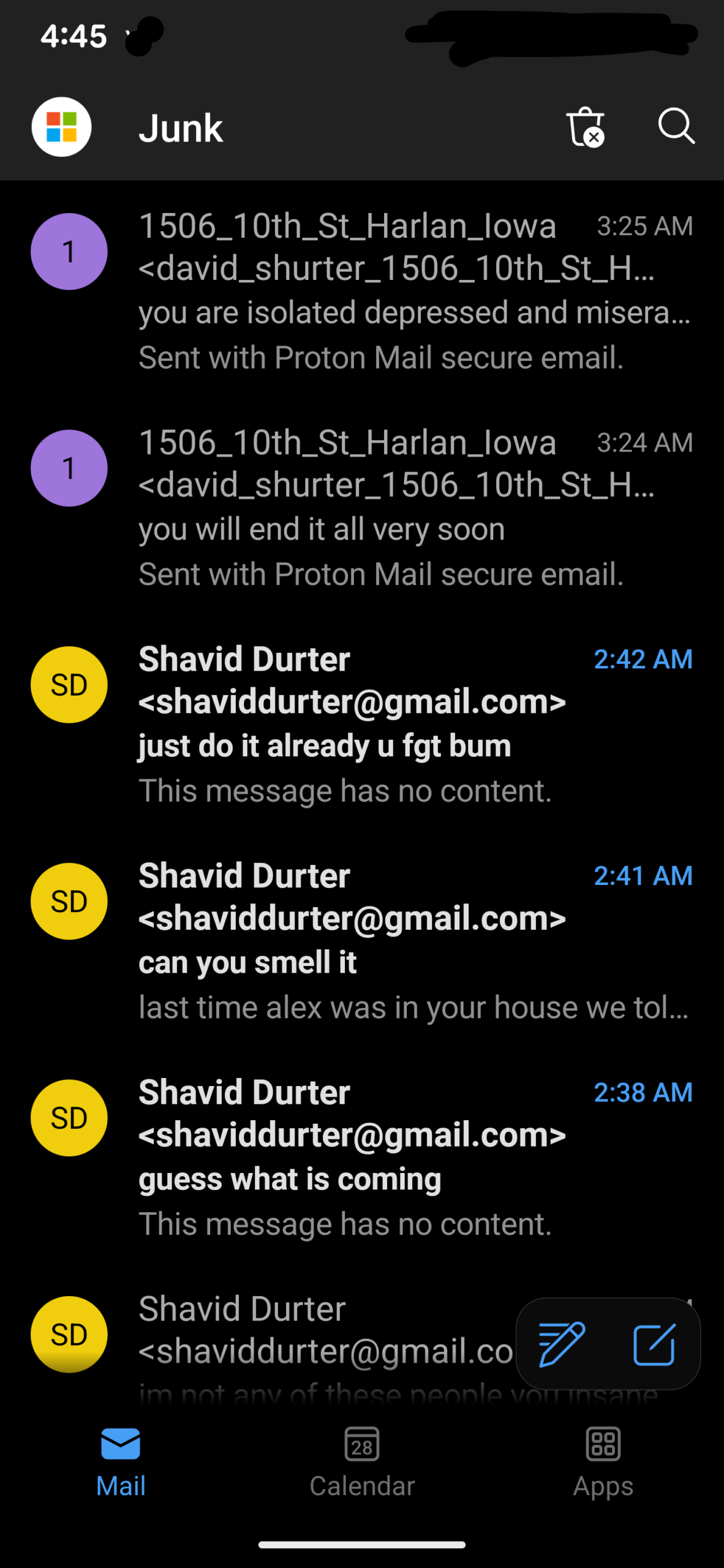Switch to the Calendar tab

362,1461
